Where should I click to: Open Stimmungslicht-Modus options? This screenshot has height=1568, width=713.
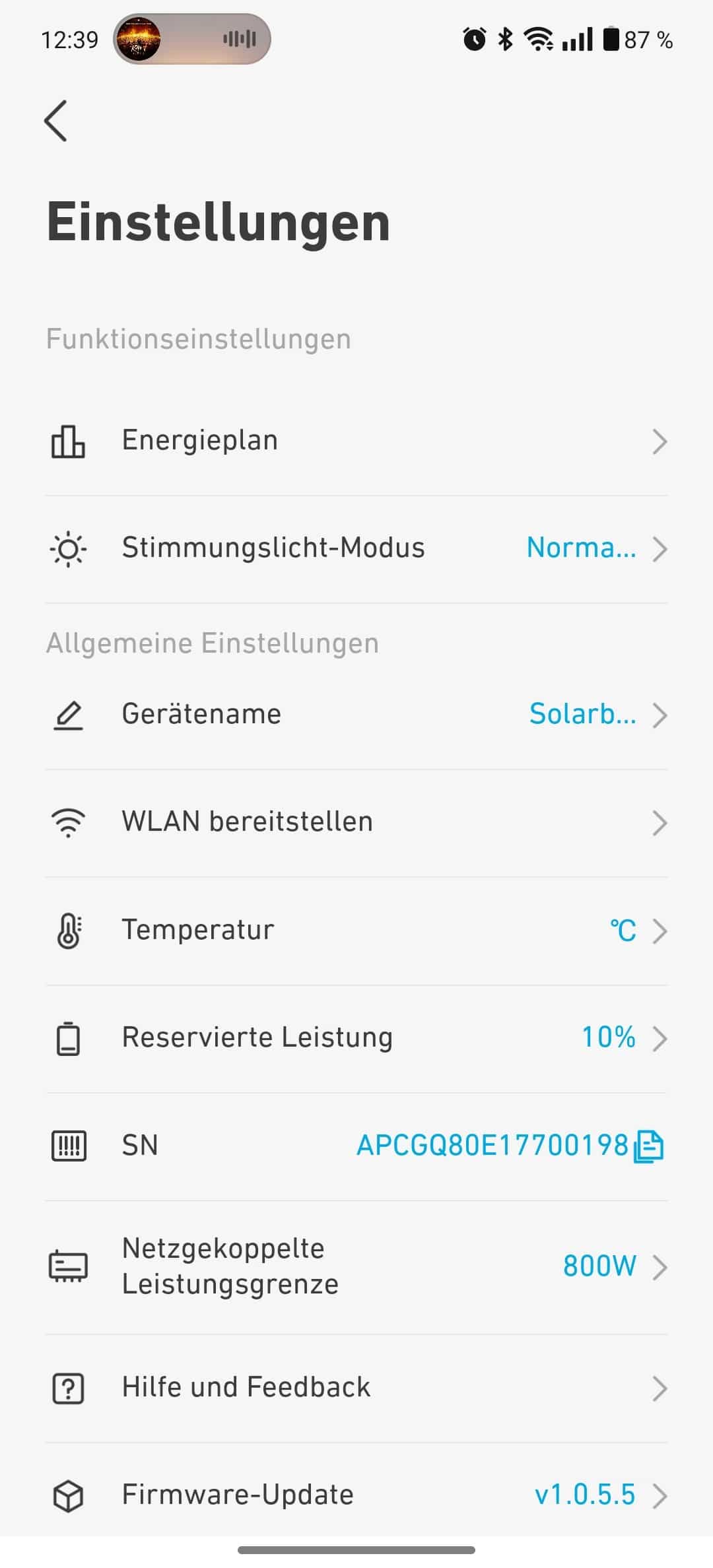click(356, 548)
